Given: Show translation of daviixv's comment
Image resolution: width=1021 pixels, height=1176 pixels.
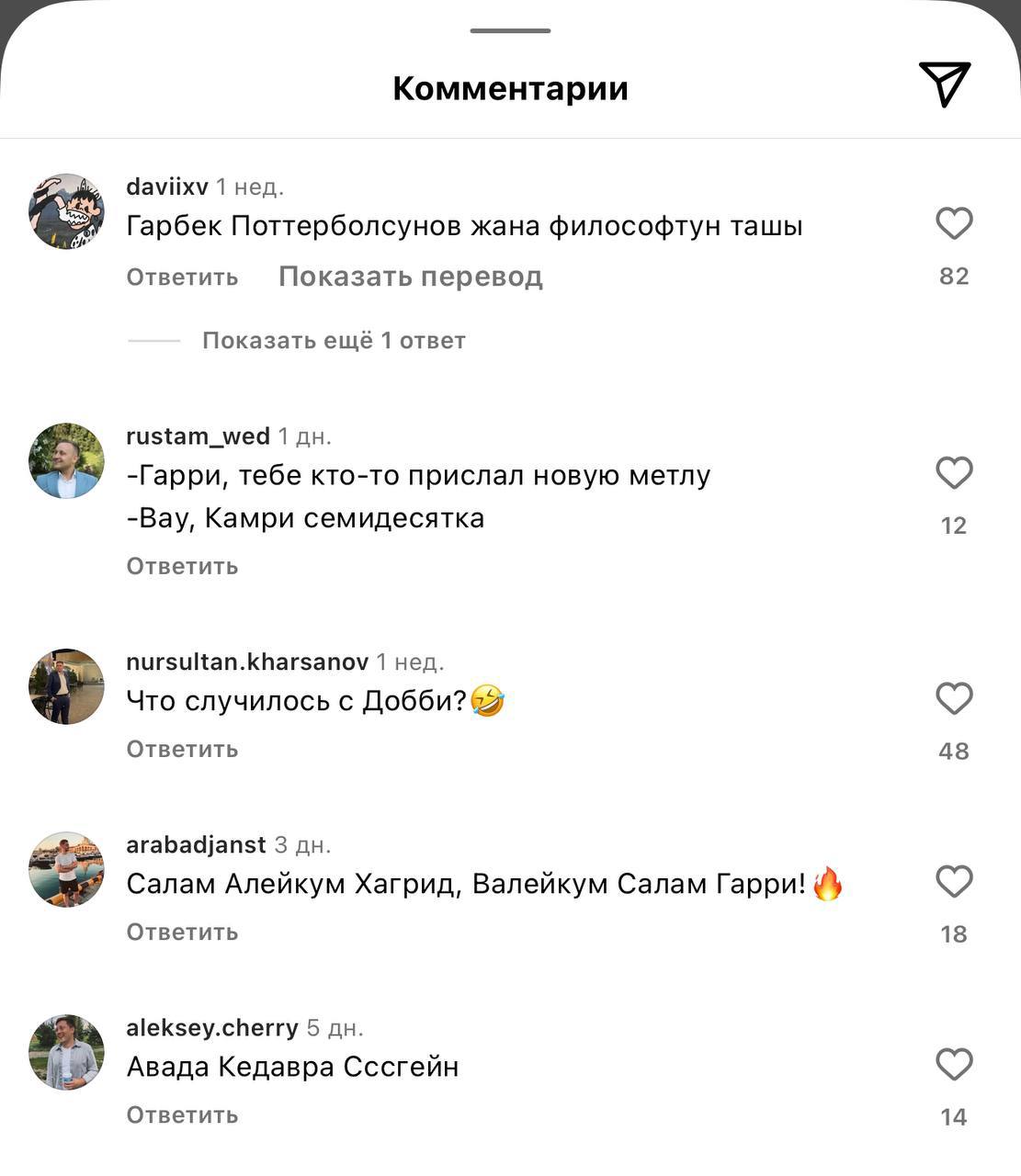Looking at the screenshot, I should pyautogui.click(x=410, y=277).
